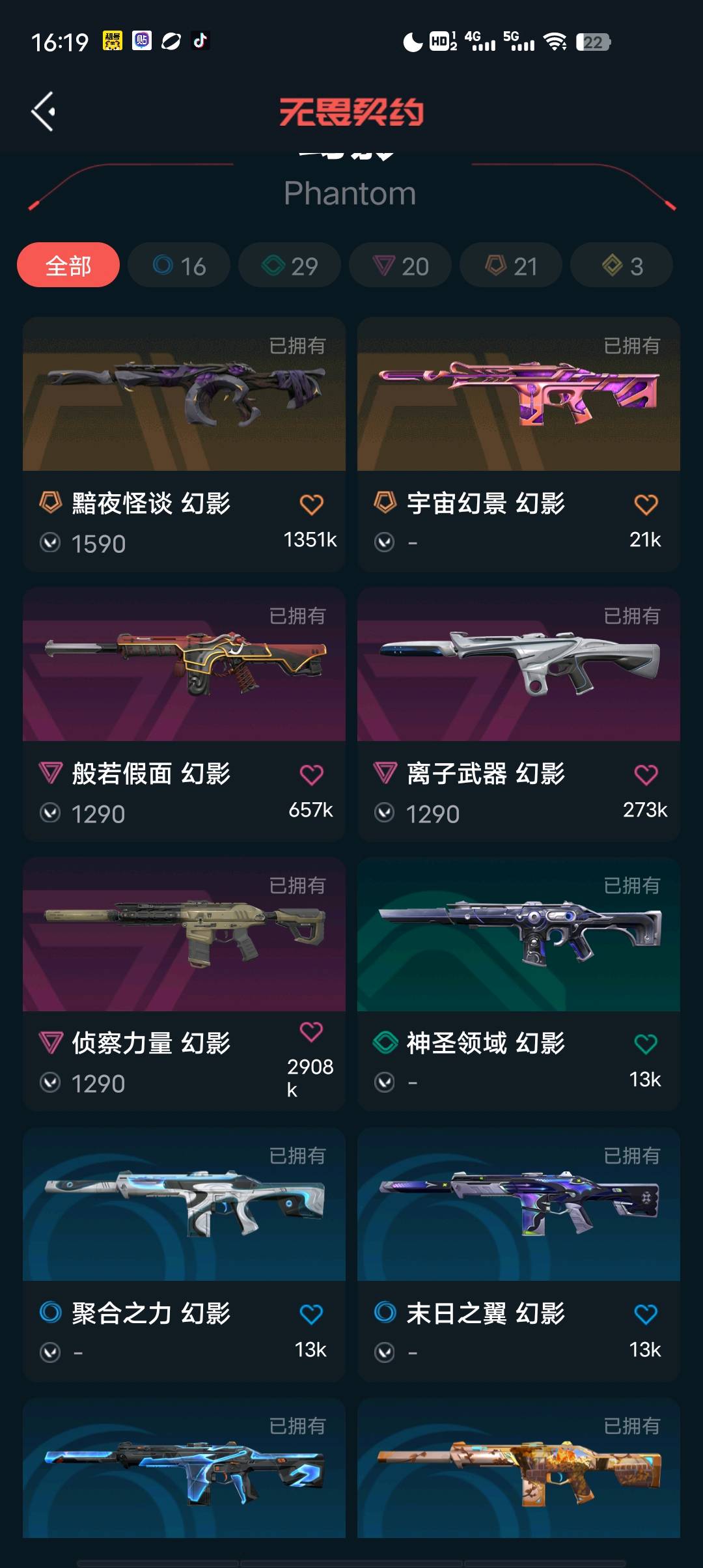This screenshot has width=703, height=1568.
Task: Tap the heart on 宇宙幻景 幻影
Action: [646, 505]
